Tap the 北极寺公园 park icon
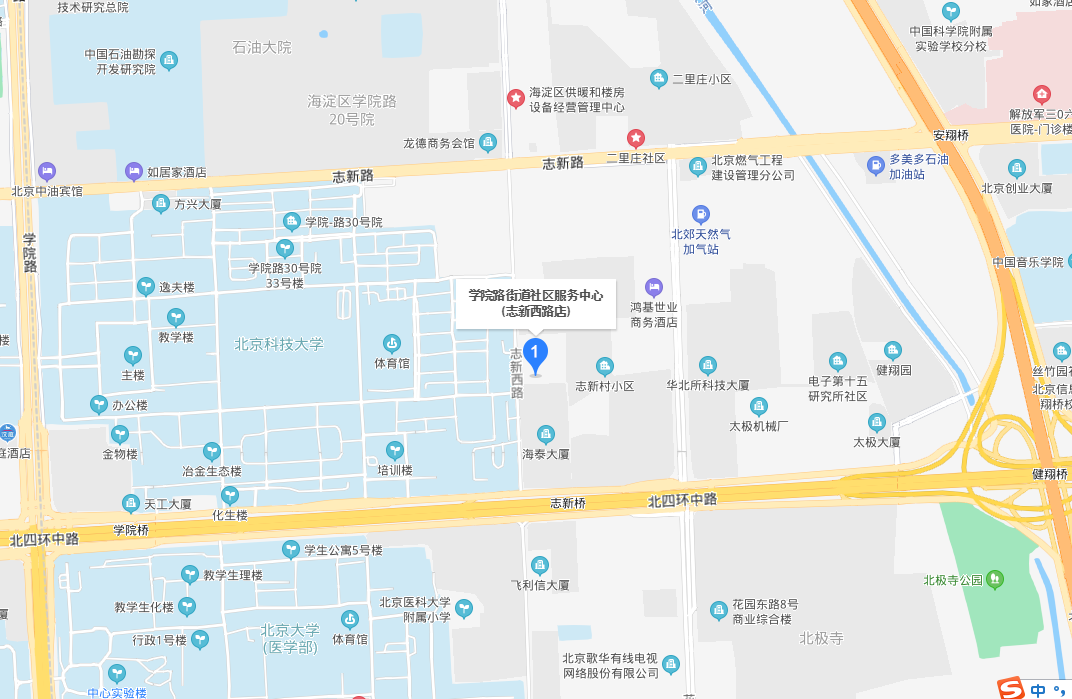This screenshot has height=699, width=1072. [x=994, y=579]
